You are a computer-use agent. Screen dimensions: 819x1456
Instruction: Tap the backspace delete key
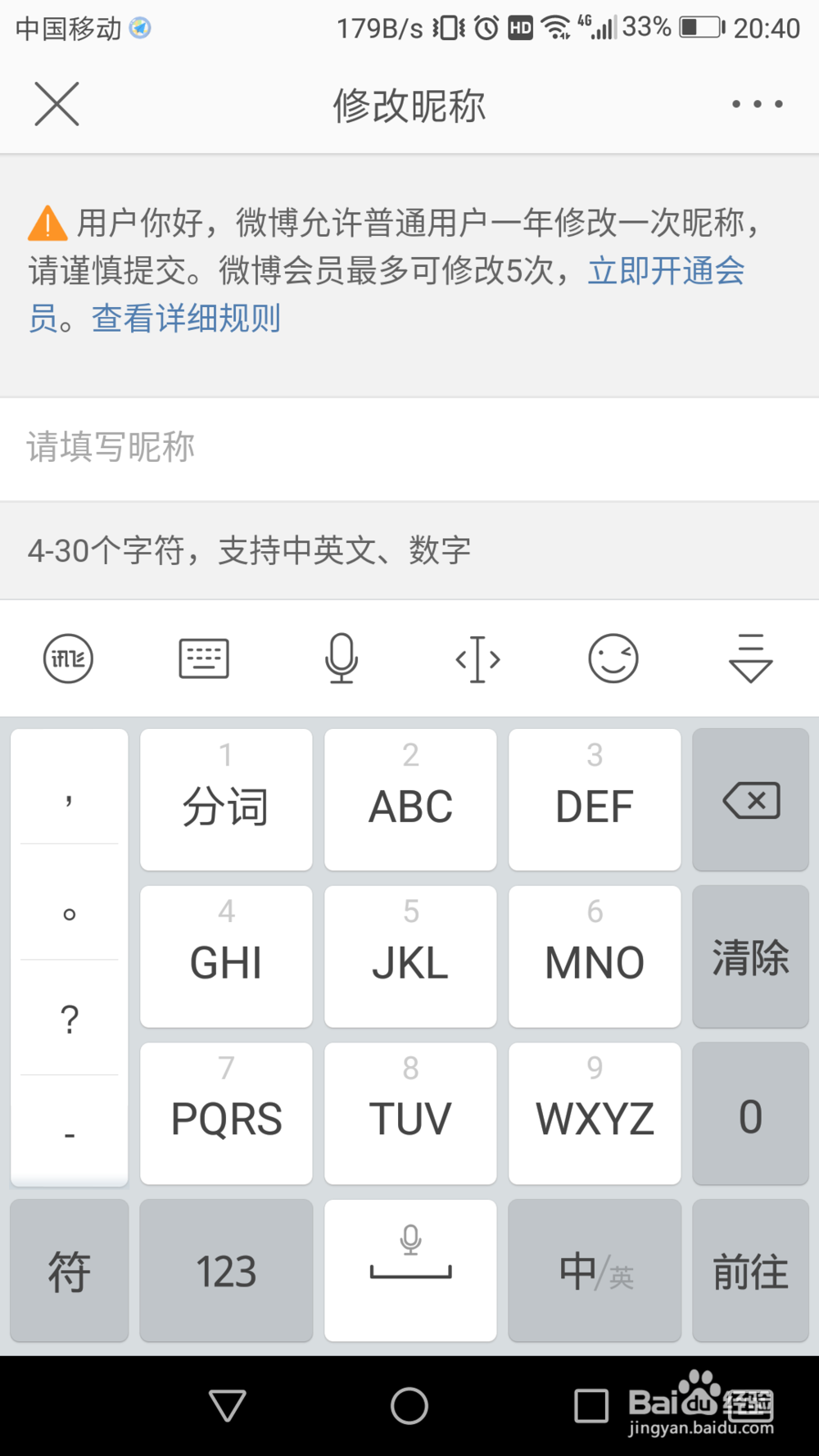pyautogui.click(x=750, y=800)
